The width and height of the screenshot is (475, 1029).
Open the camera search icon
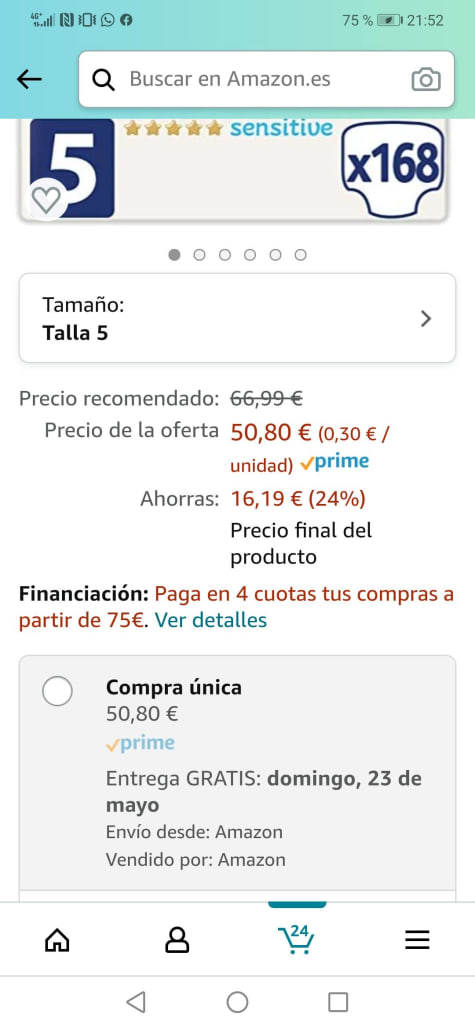[x=426, y=79]
